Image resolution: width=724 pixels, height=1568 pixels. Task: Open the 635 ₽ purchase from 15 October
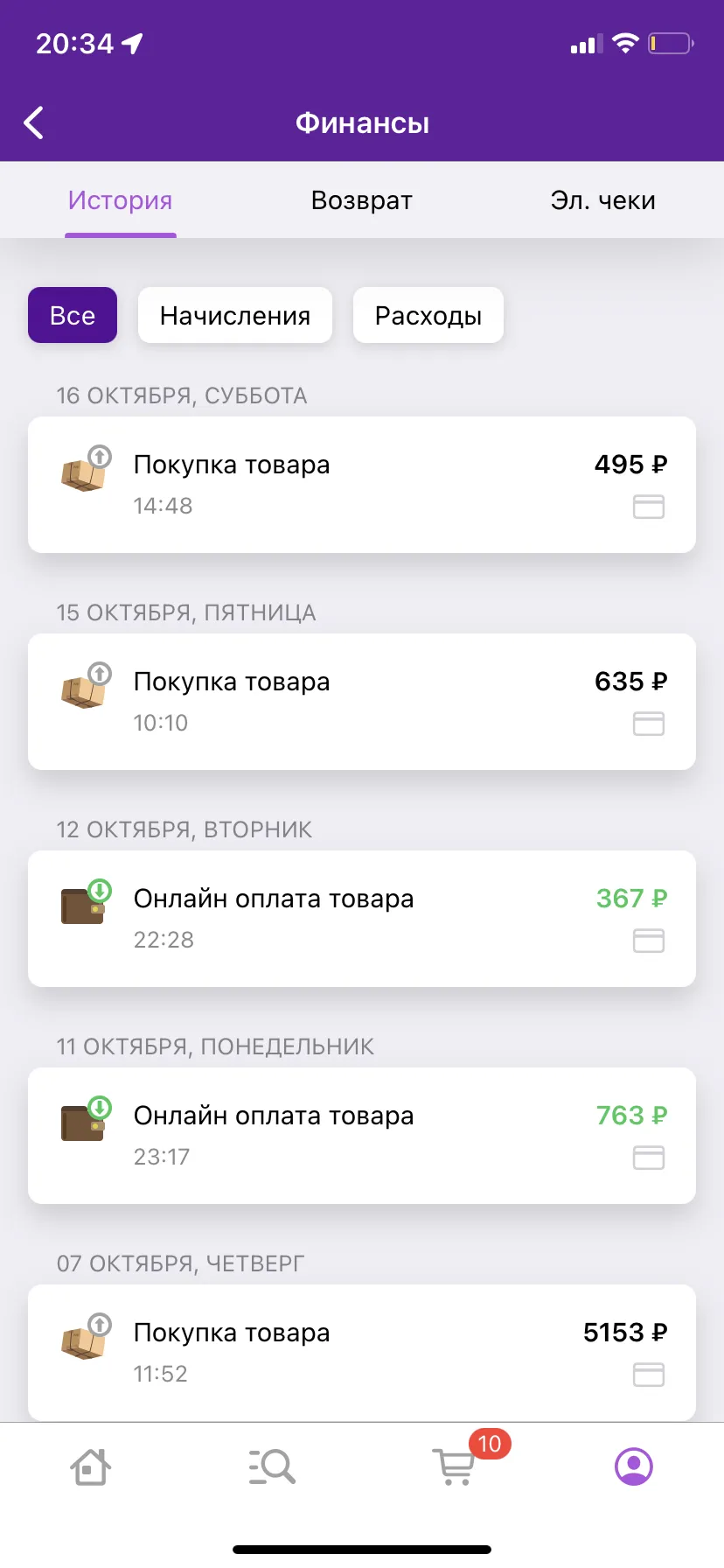[x=362, y=702]
